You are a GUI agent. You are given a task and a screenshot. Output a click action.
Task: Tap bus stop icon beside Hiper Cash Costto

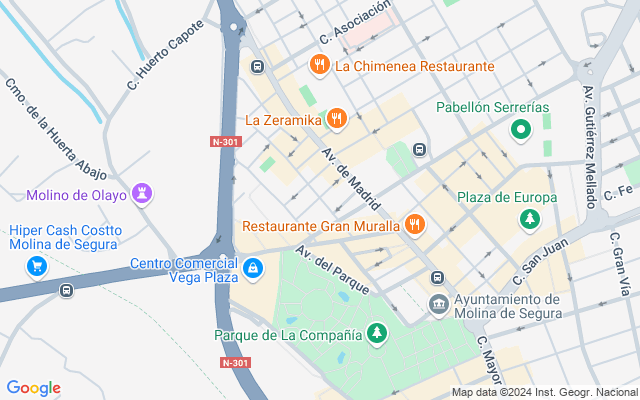point(66,291)
